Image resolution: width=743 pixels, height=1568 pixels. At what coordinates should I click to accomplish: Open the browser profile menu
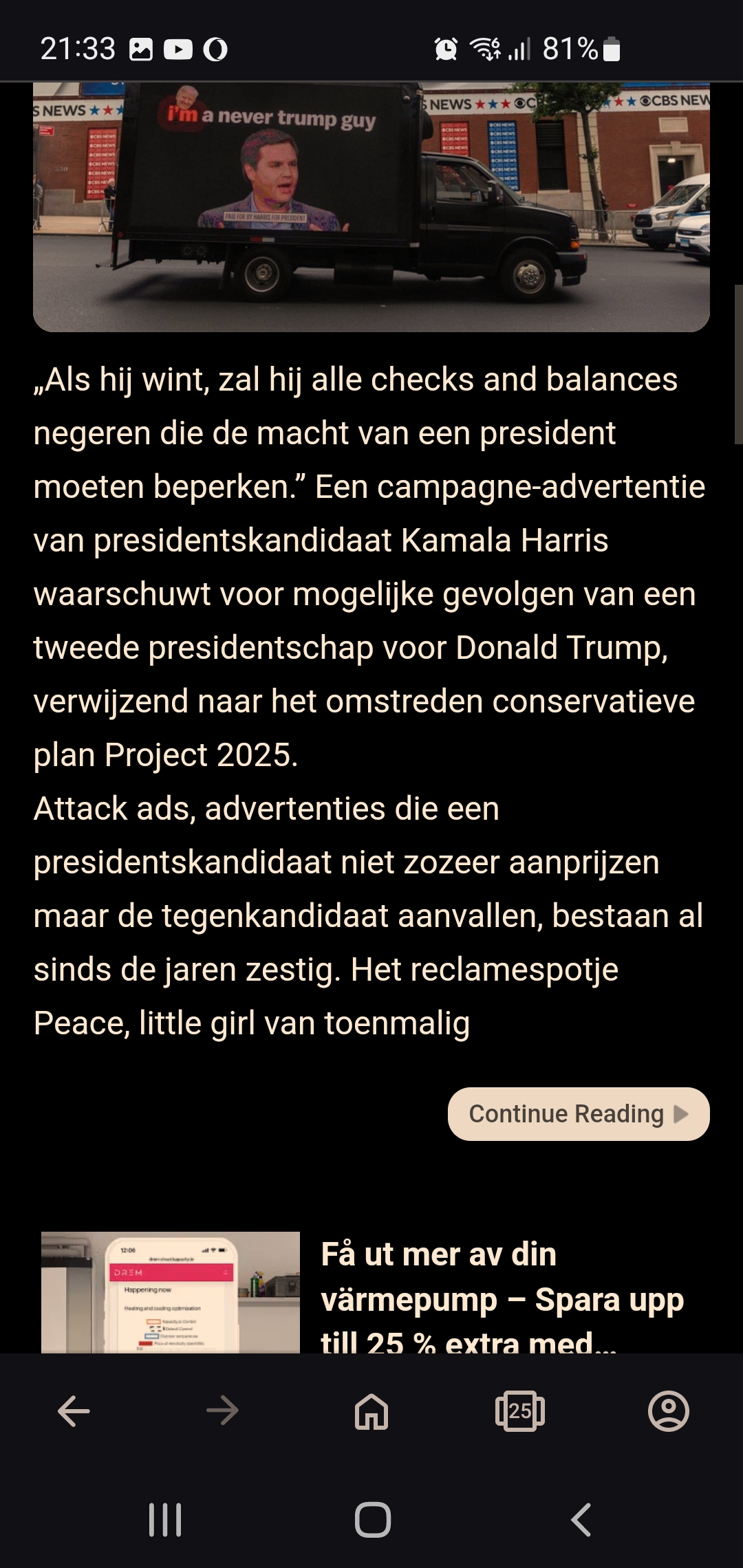point(669,1411)
